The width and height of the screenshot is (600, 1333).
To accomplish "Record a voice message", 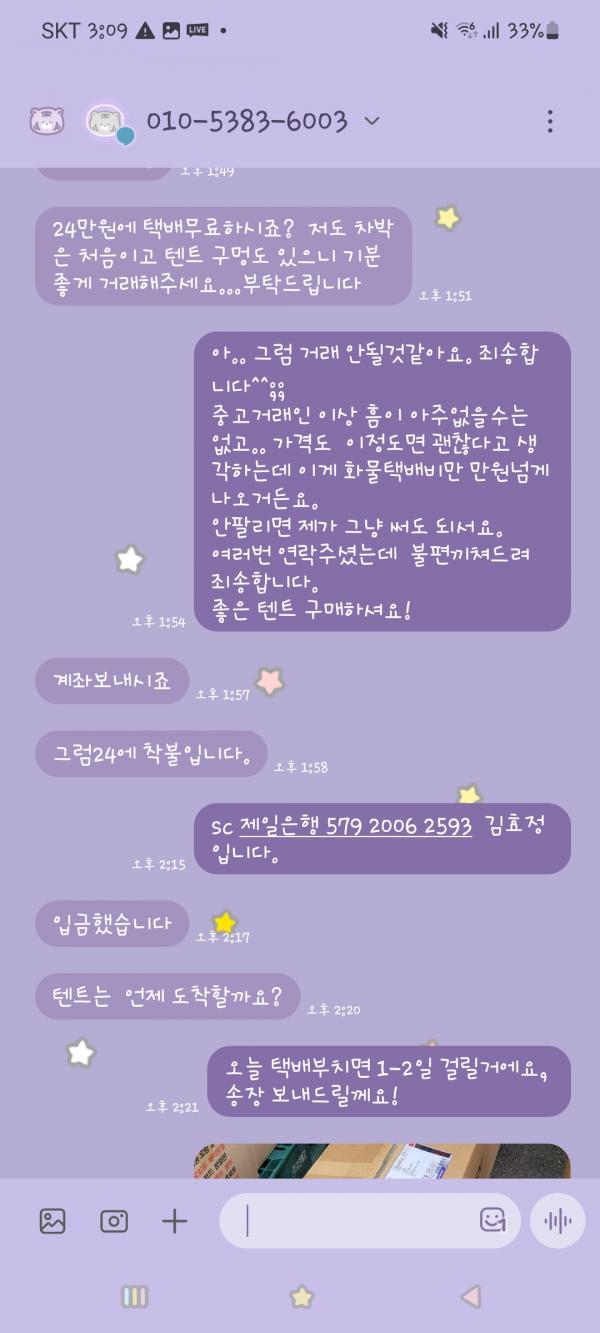I will pyautogui.click(x=557, y=1220).
